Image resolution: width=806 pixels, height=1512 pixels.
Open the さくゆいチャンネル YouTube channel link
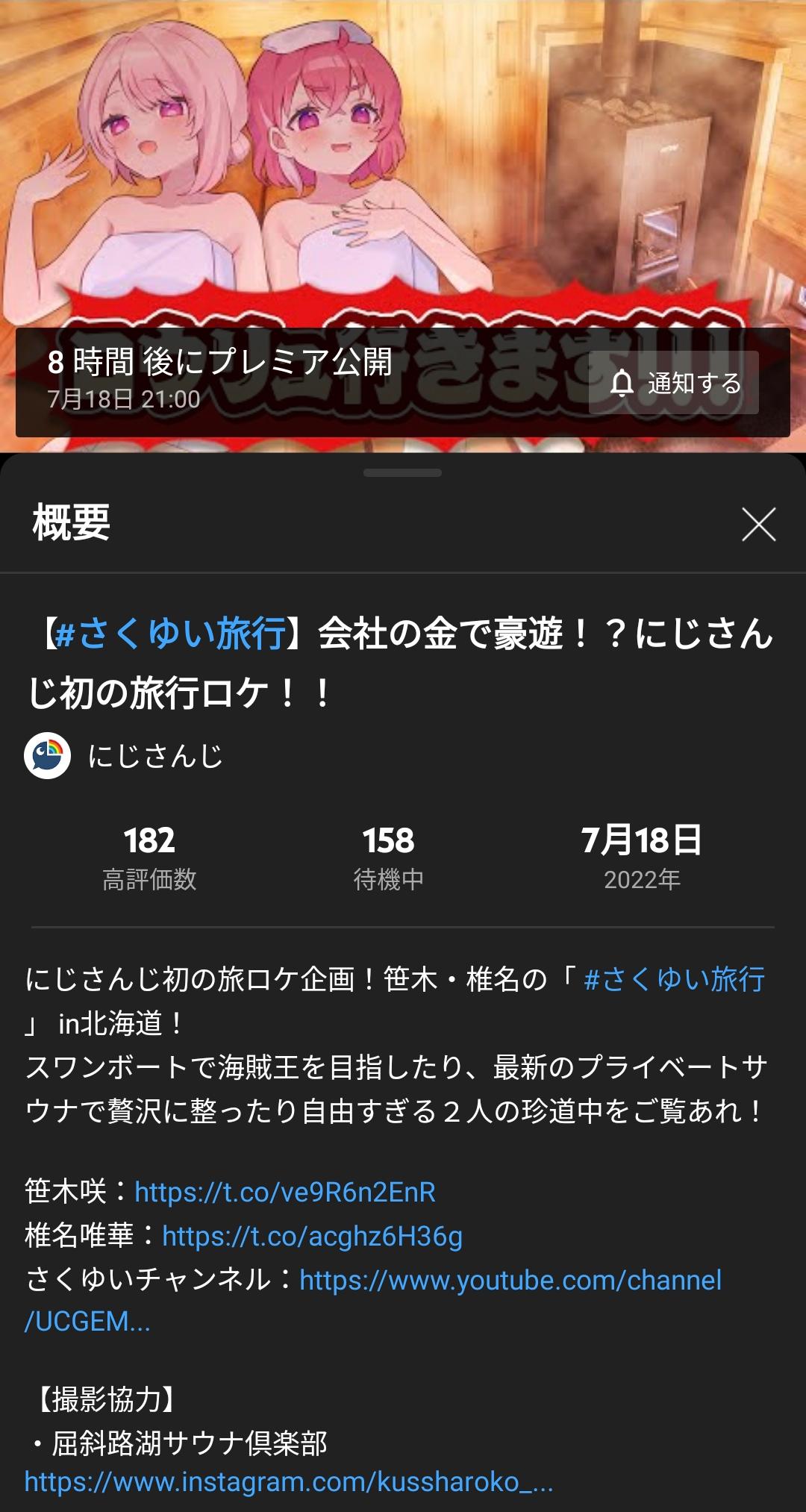[x=510, y=1280]
